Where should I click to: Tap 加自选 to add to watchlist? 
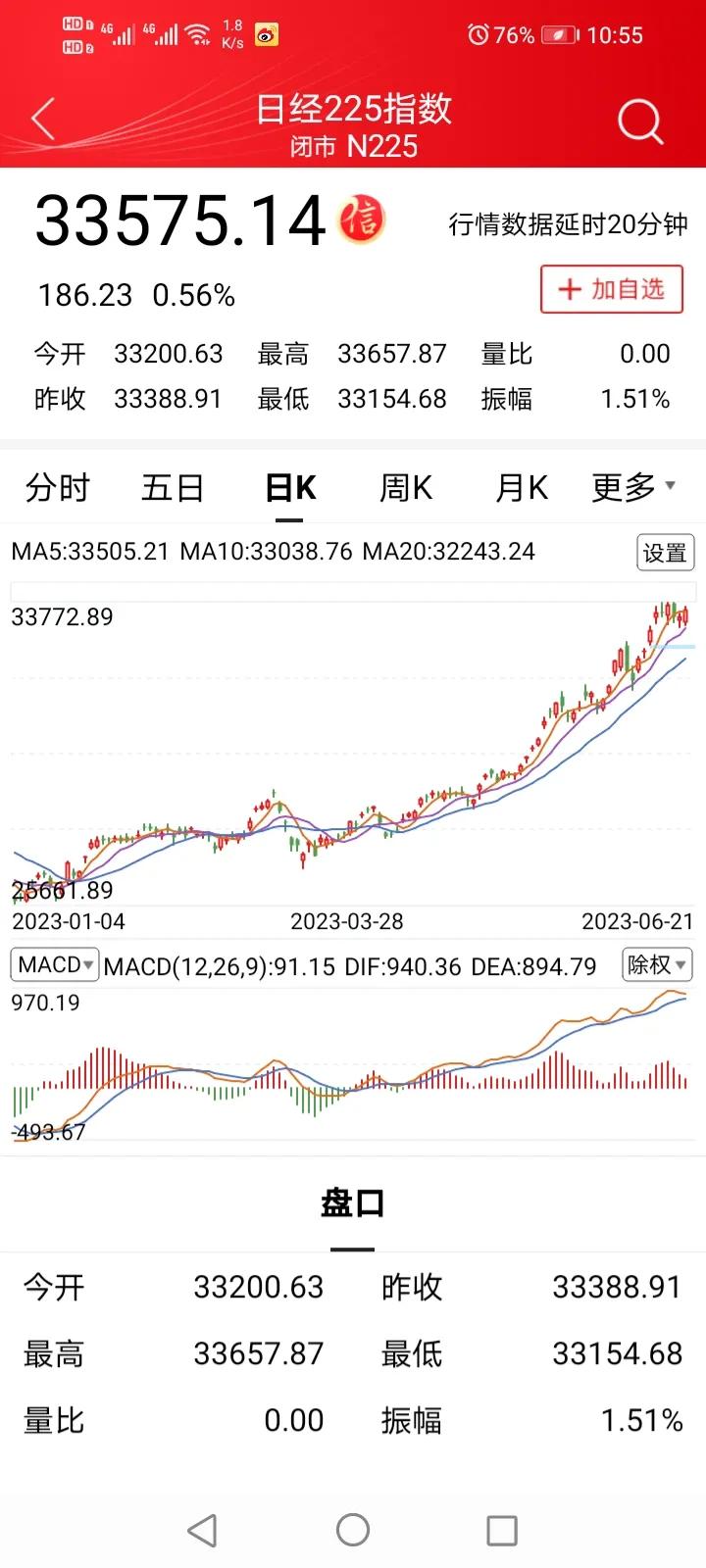coord(611,290)
